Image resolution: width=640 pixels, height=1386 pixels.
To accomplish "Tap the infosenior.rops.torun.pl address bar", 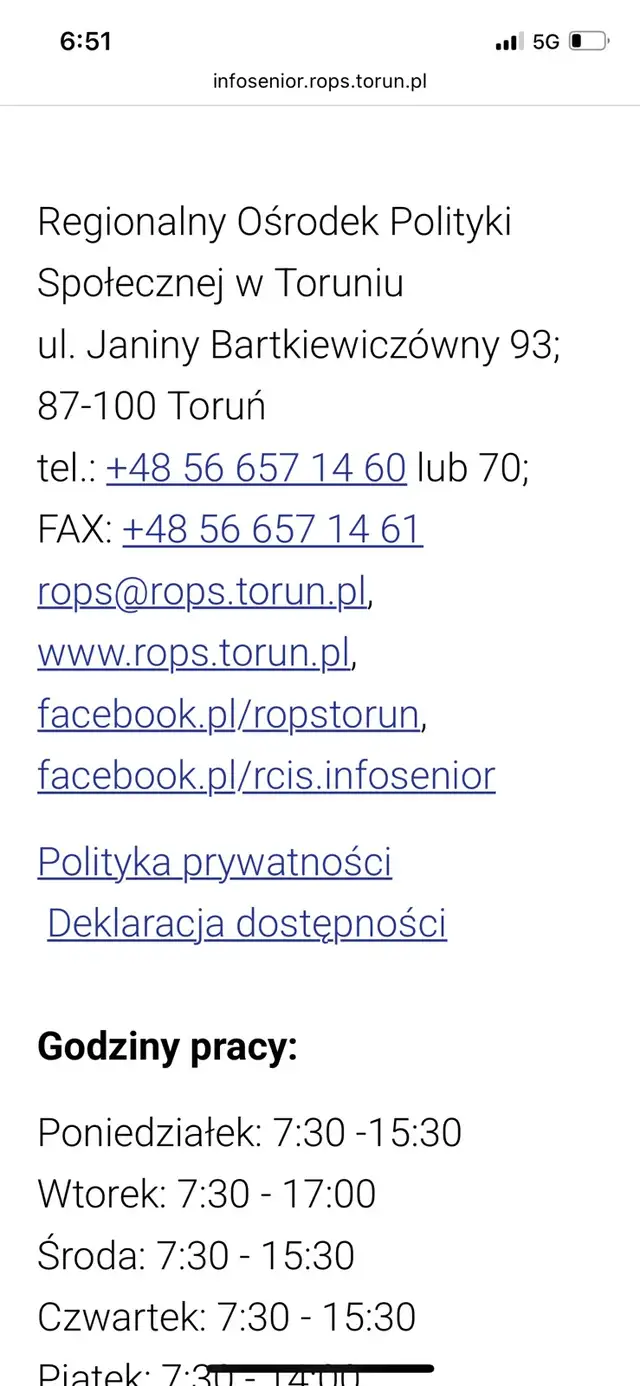I will tap(320, 82).
